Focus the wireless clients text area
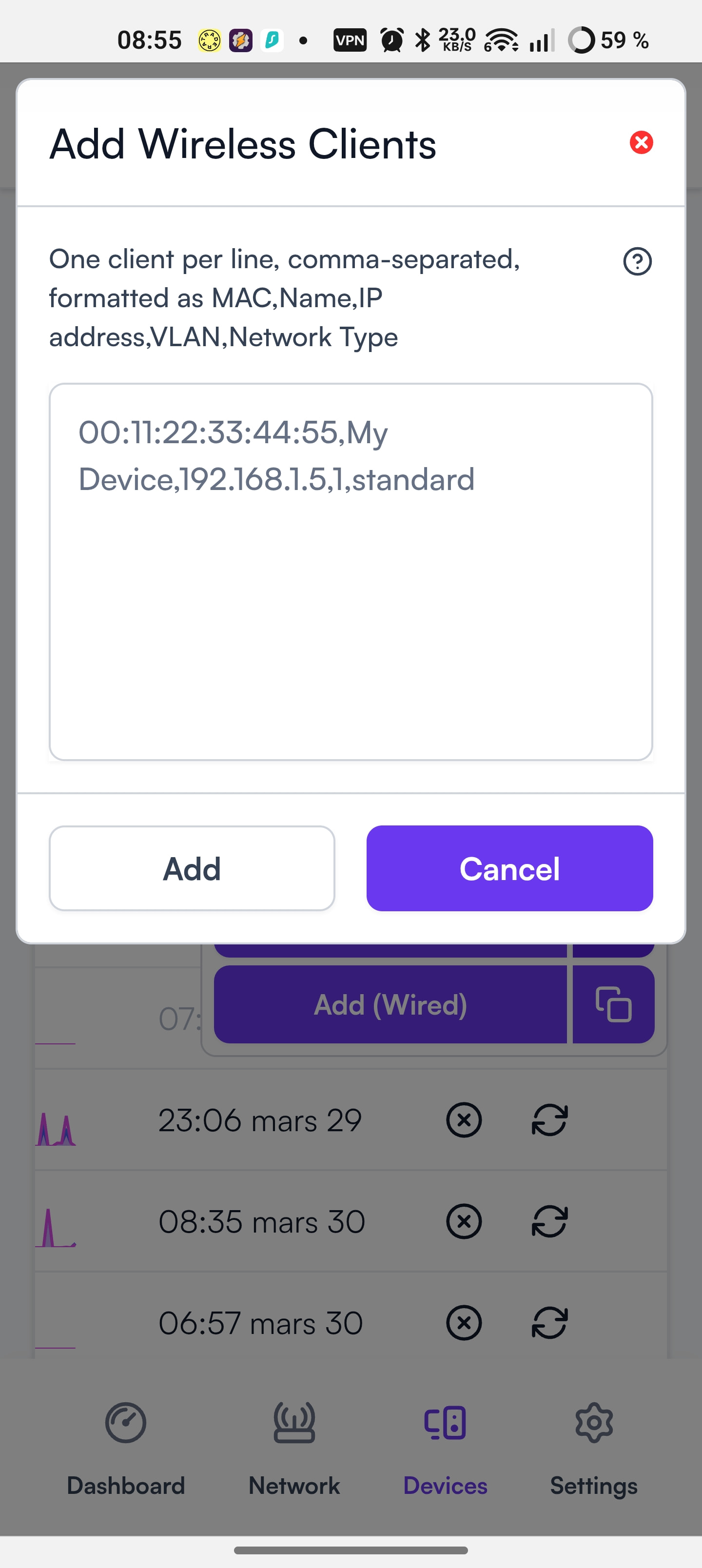This screenshot has height=1568, width=702. (351, 571)
